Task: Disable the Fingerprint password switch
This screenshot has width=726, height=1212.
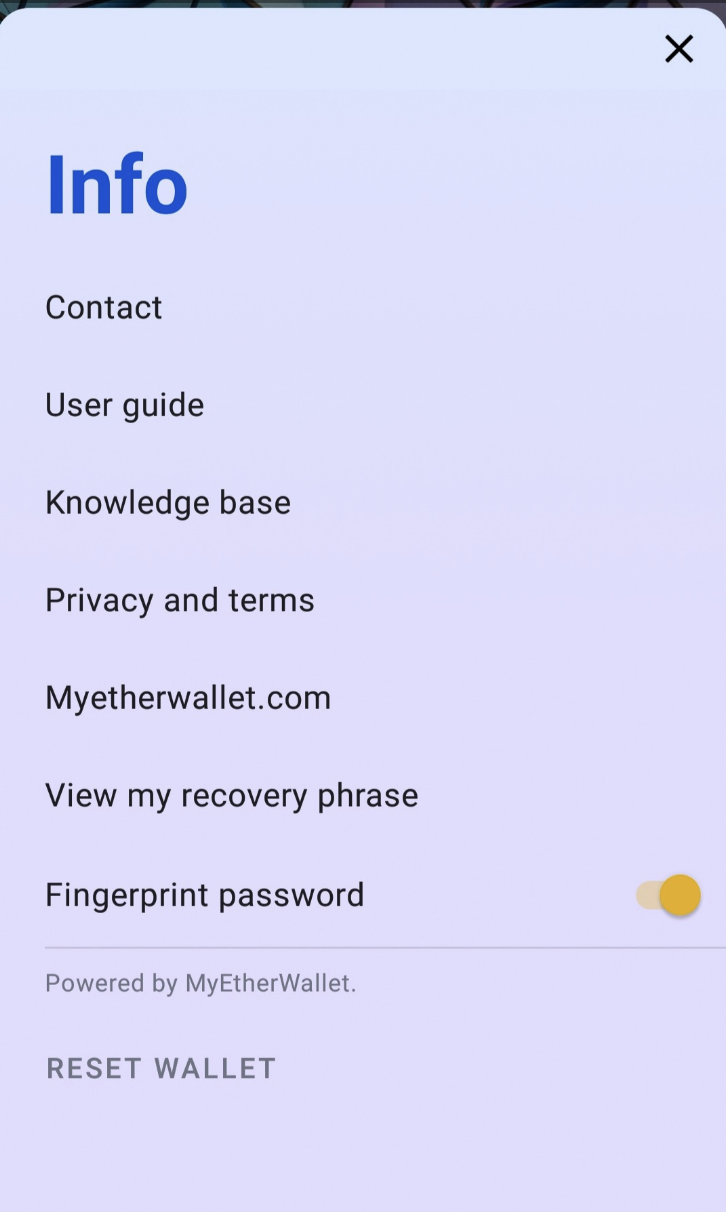Action: (668, 895)
